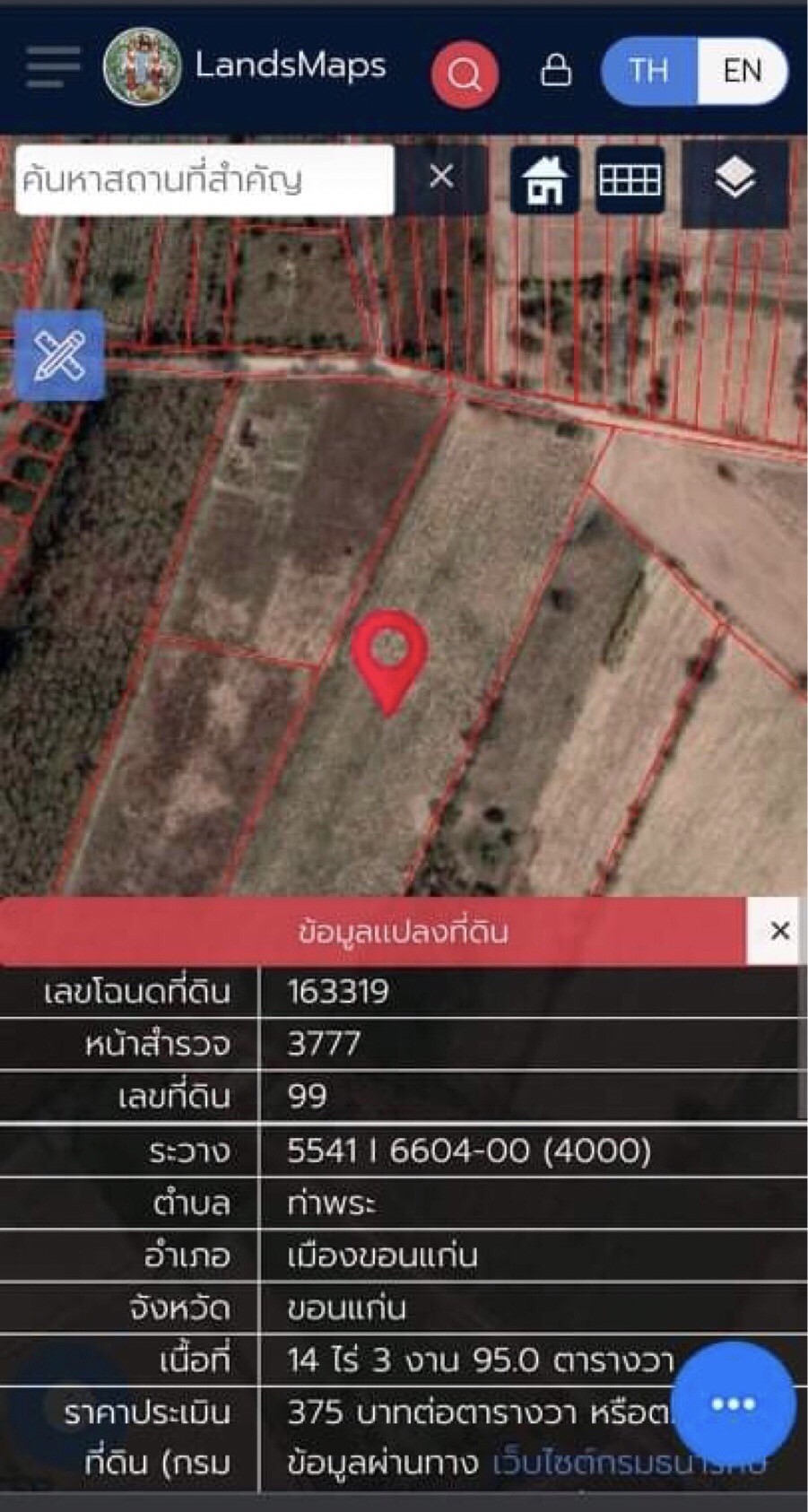Open the map layers selector
The height and width of the screenshot is (1512, 808).
pos(734,178)
